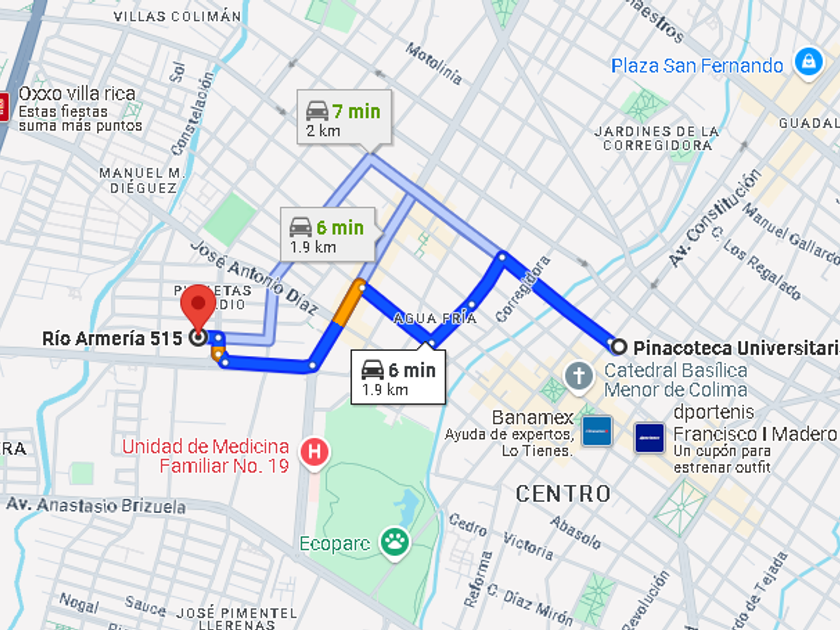This screenshot has width=840, height=630.
Task: Tap the Pinacoteca Universitaria origin point
Action: tap(618, 347)
